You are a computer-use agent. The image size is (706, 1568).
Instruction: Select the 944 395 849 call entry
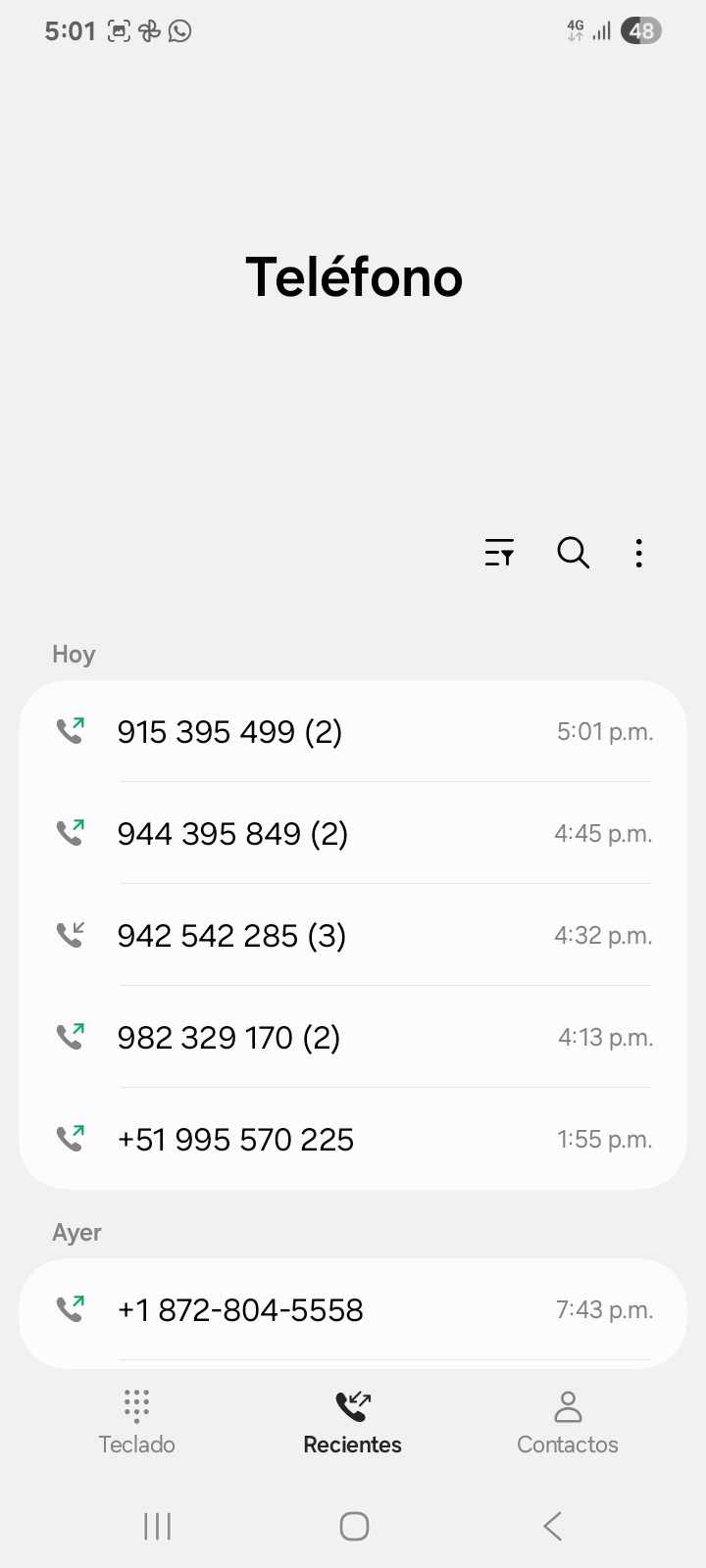point(353,834)
